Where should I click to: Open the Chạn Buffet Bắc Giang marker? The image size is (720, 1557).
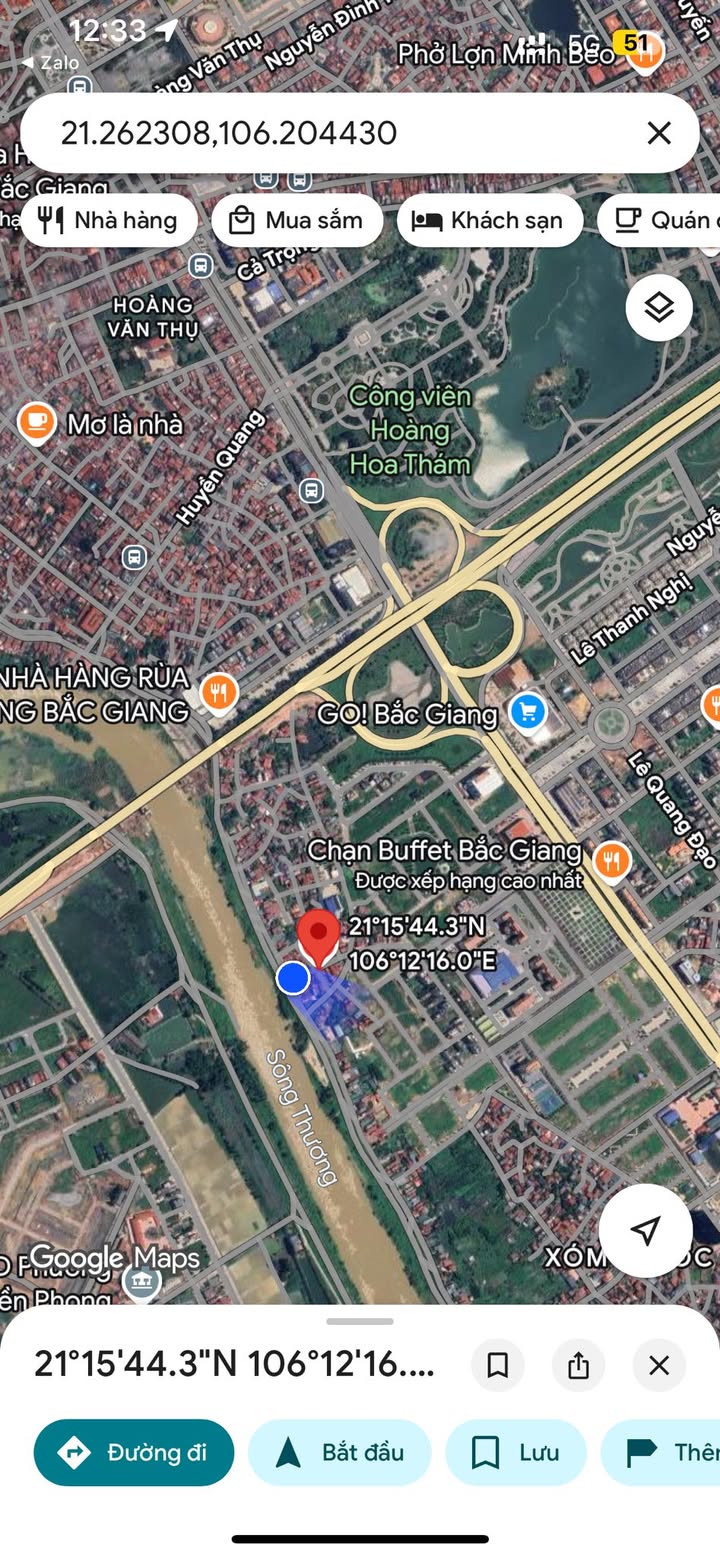pos(611,859)
